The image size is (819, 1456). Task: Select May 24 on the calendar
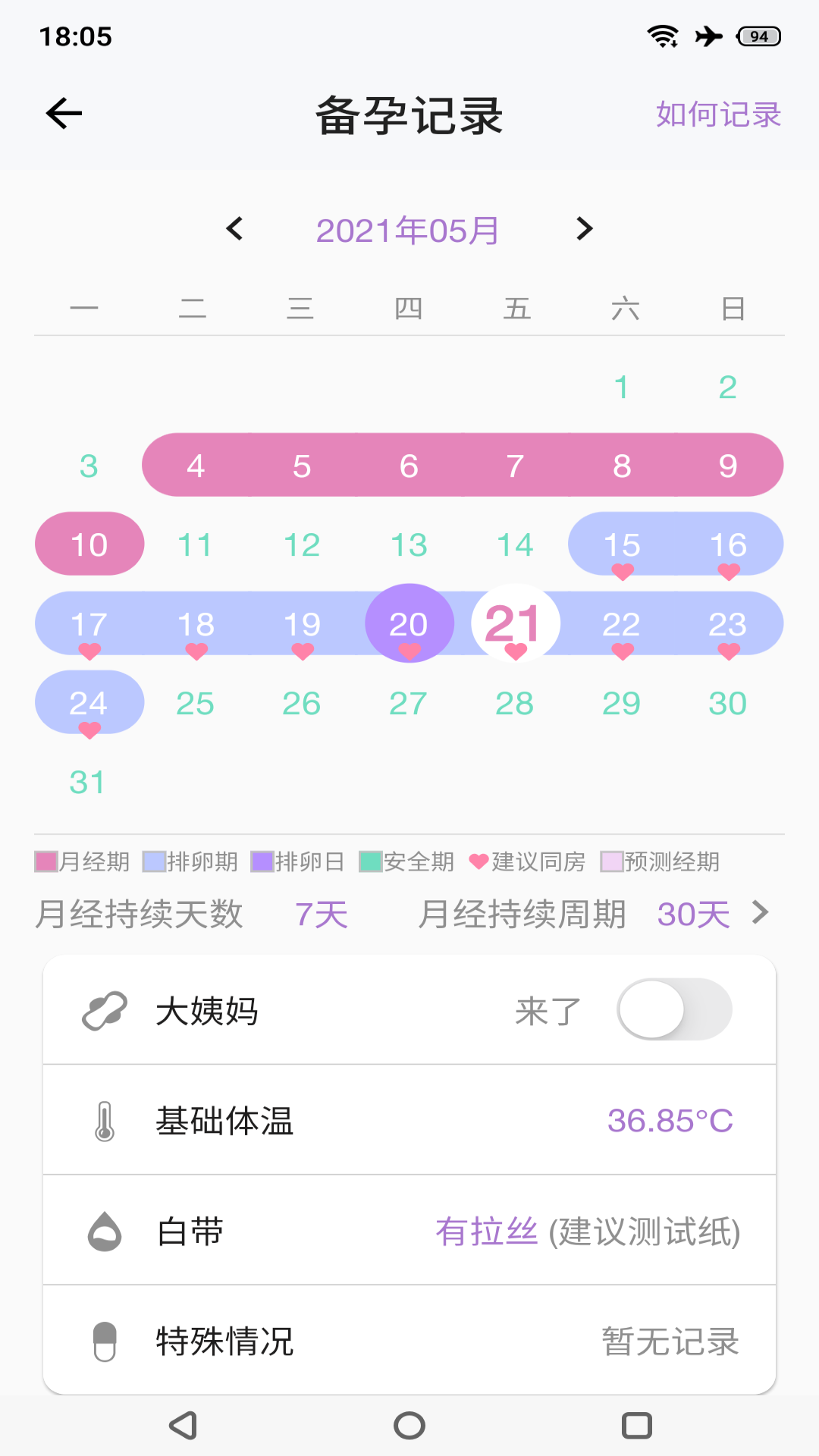pos(89,704)
